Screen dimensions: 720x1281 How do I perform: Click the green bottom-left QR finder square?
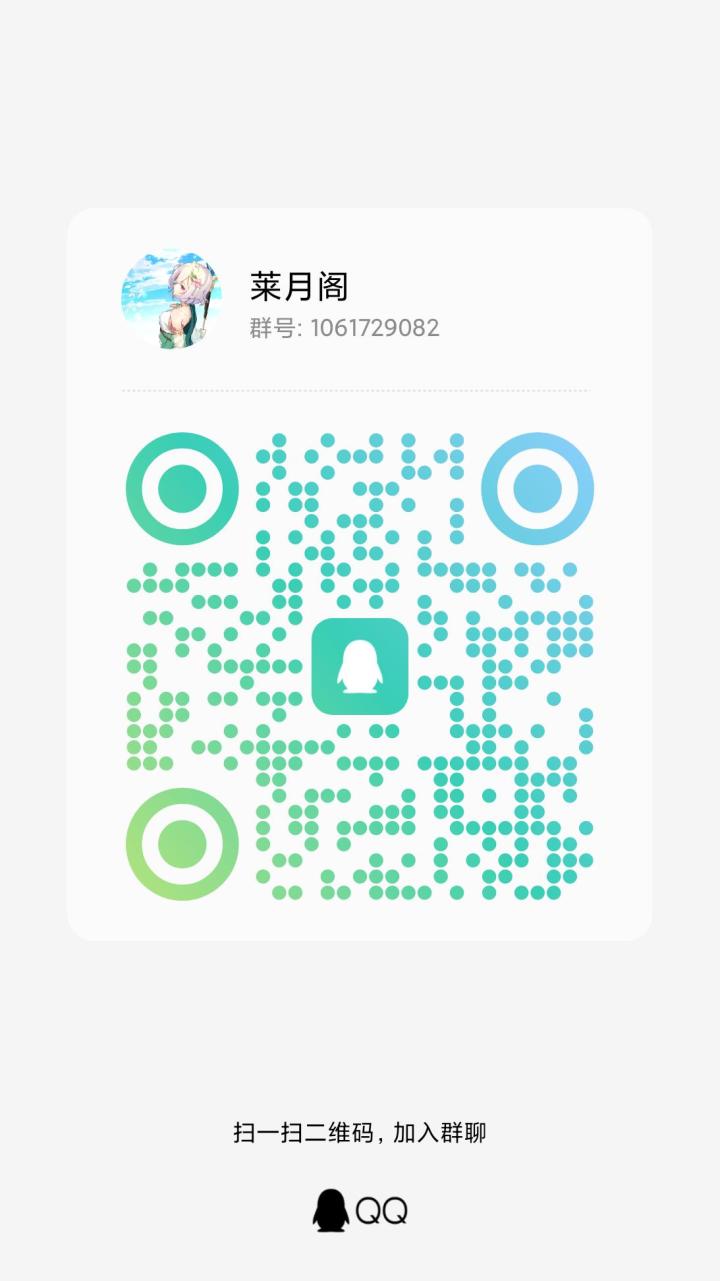(181, 844)
